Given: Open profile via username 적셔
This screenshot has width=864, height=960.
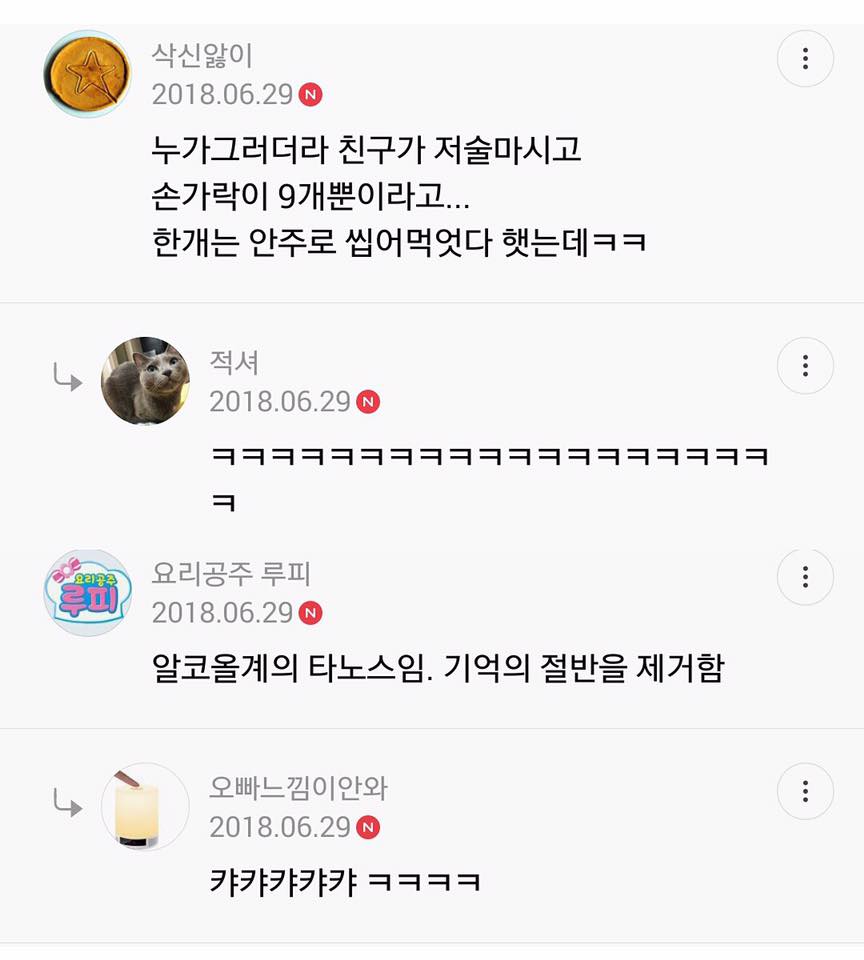Looking at the screenshot, I should (x=234, y=362).
